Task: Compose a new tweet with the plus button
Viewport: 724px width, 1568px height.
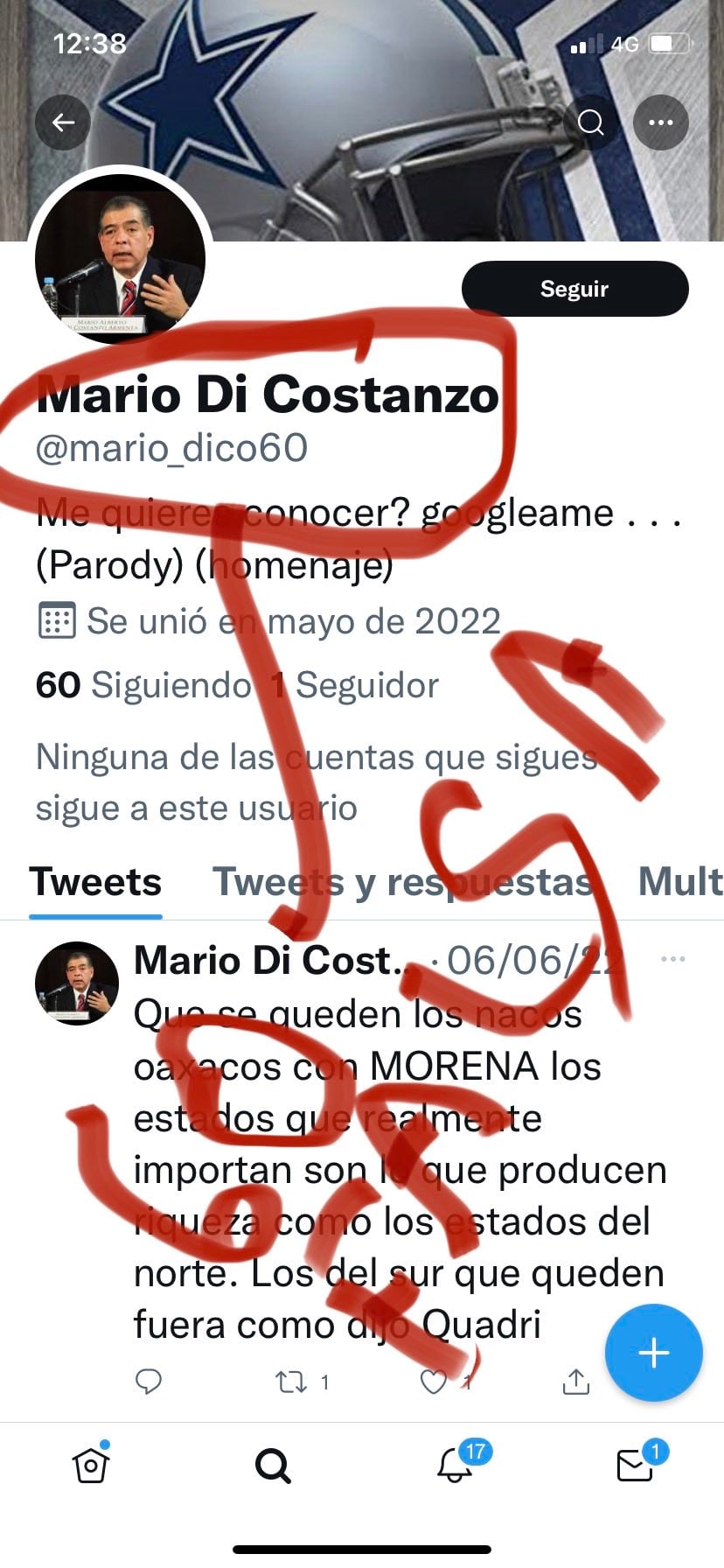Action: point(652,1353)
